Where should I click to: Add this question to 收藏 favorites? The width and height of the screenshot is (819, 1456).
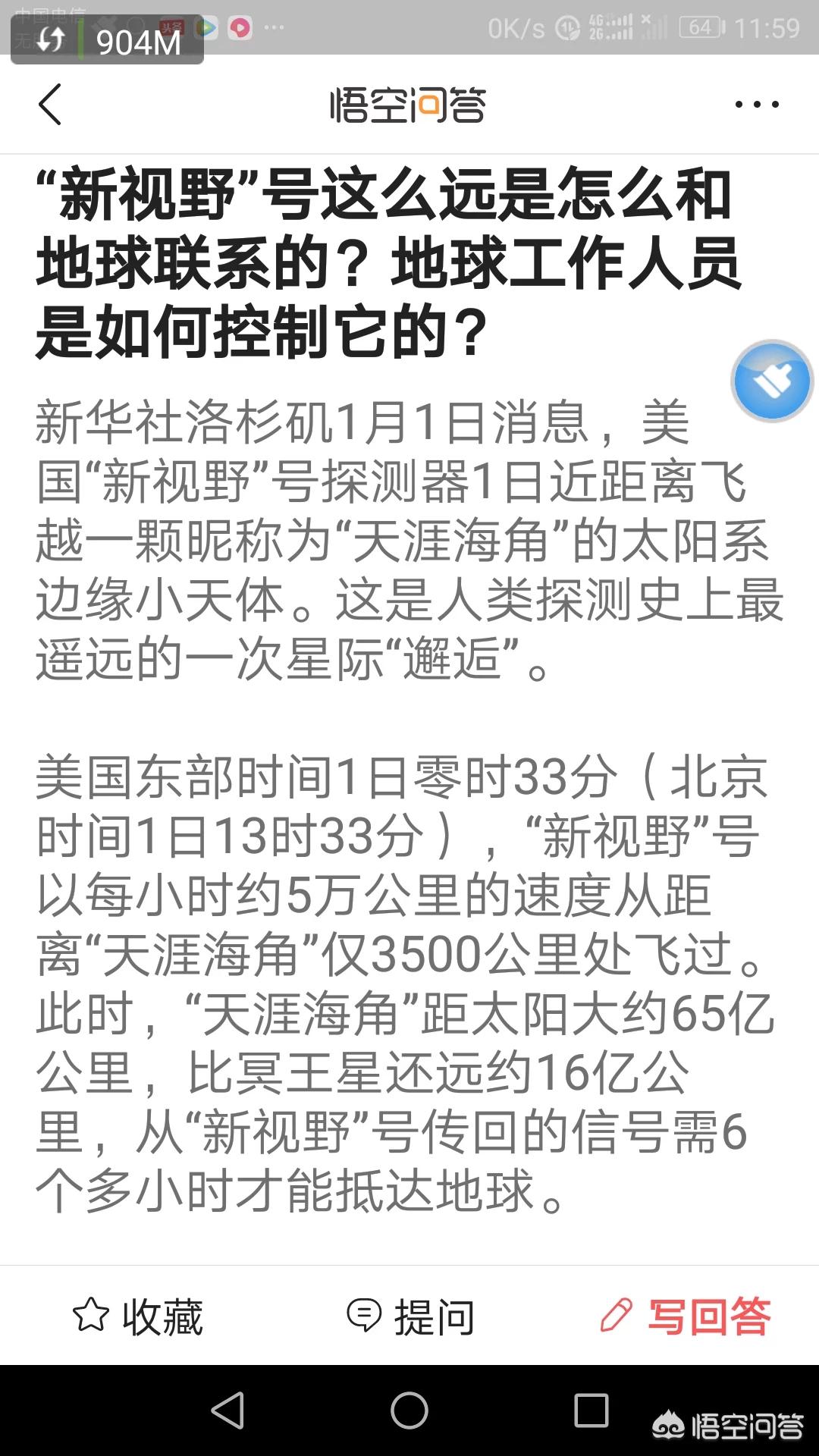tap(138, 1316)
